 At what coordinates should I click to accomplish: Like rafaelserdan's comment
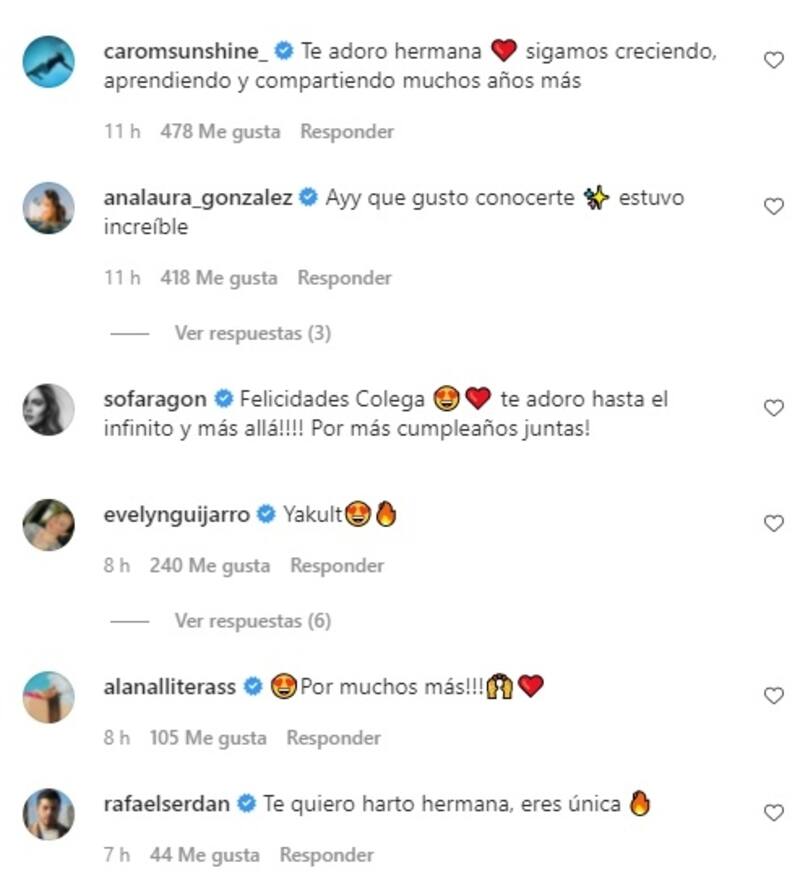[x=773, y=812]
